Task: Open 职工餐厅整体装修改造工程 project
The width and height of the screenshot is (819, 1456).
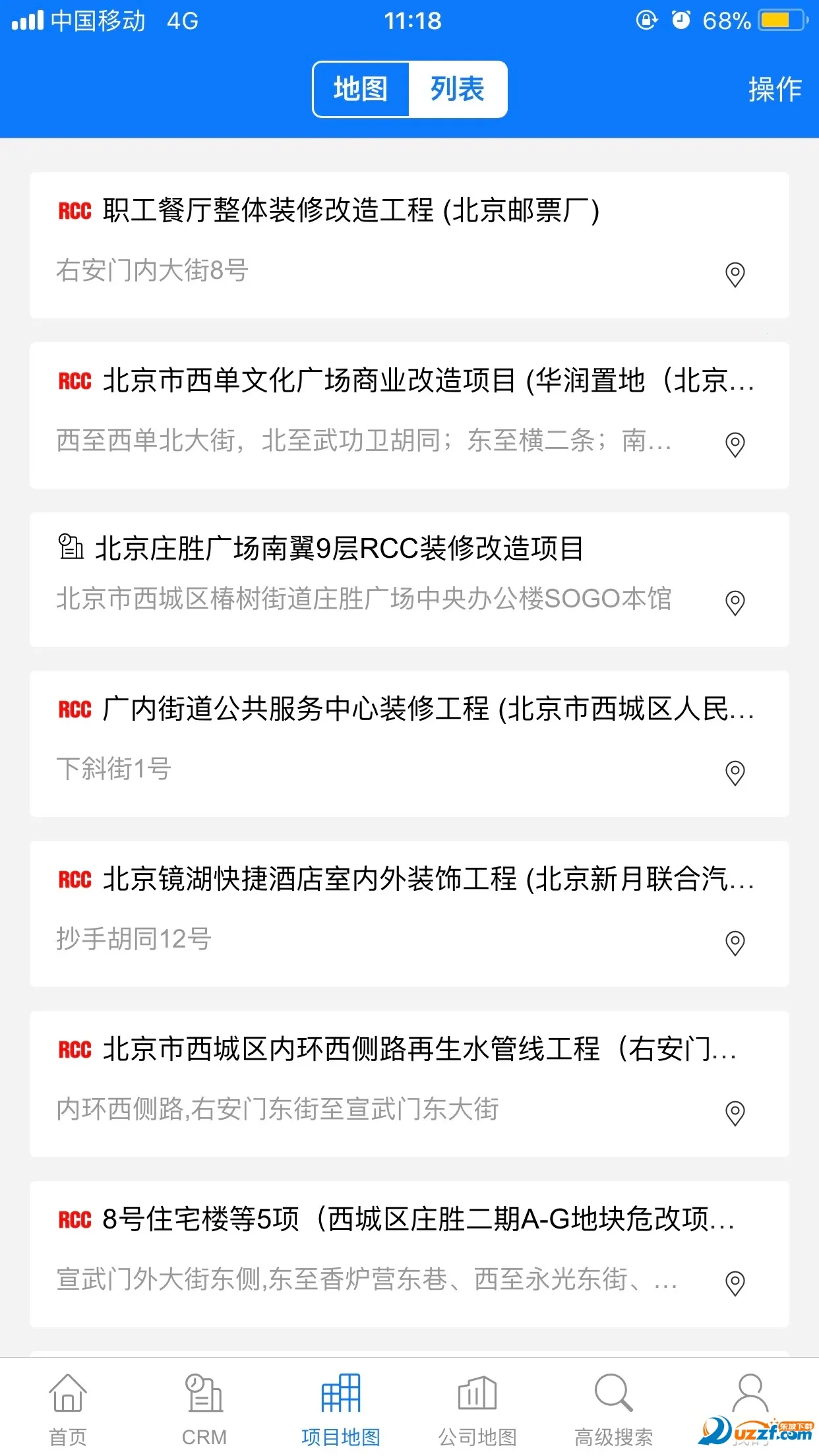Action: 349,211
